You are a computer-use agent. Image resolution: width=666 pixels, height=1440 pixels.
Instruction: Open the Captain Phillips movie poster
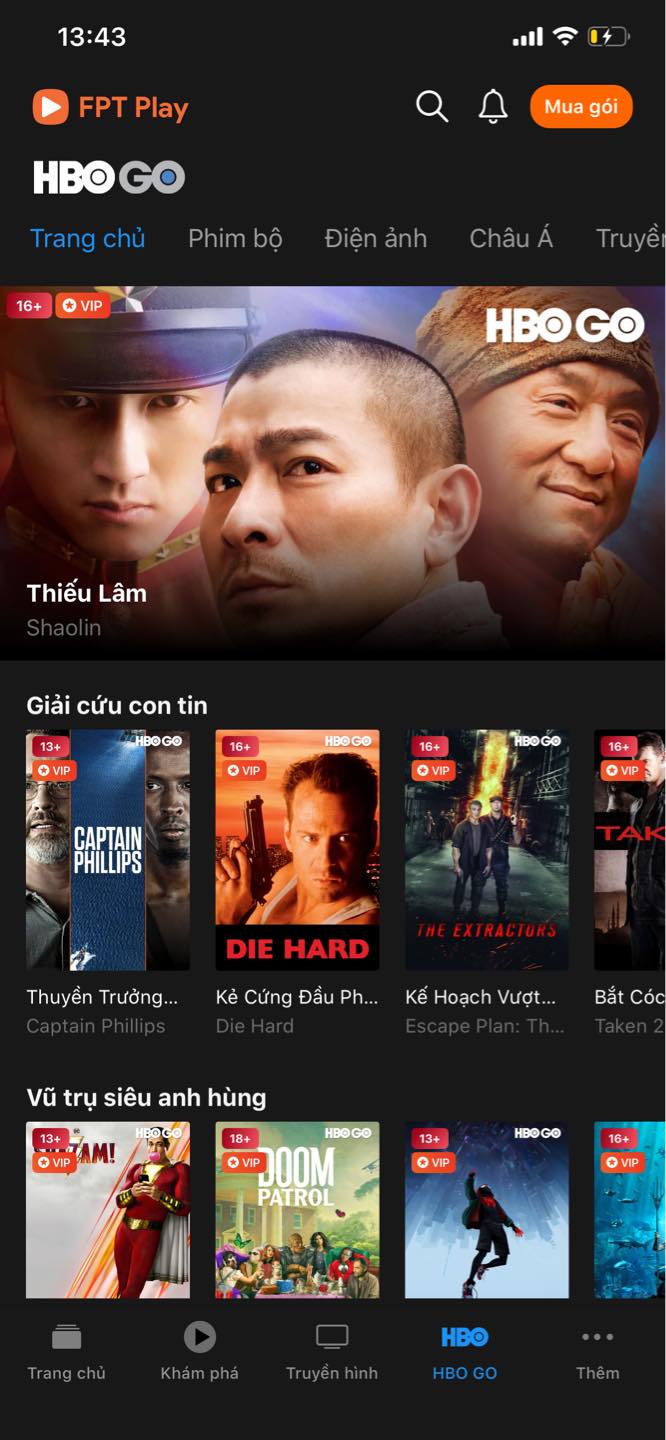coord(108,850)
